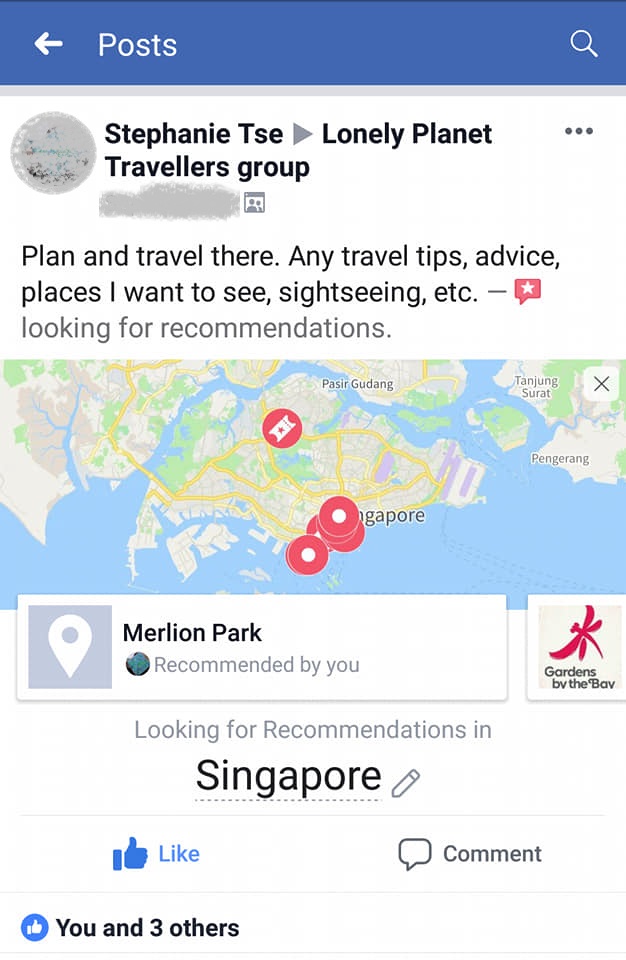Edit the Singapore location with the pencil icon
This screenshot has height=960, width=626.
click(405, 782)
